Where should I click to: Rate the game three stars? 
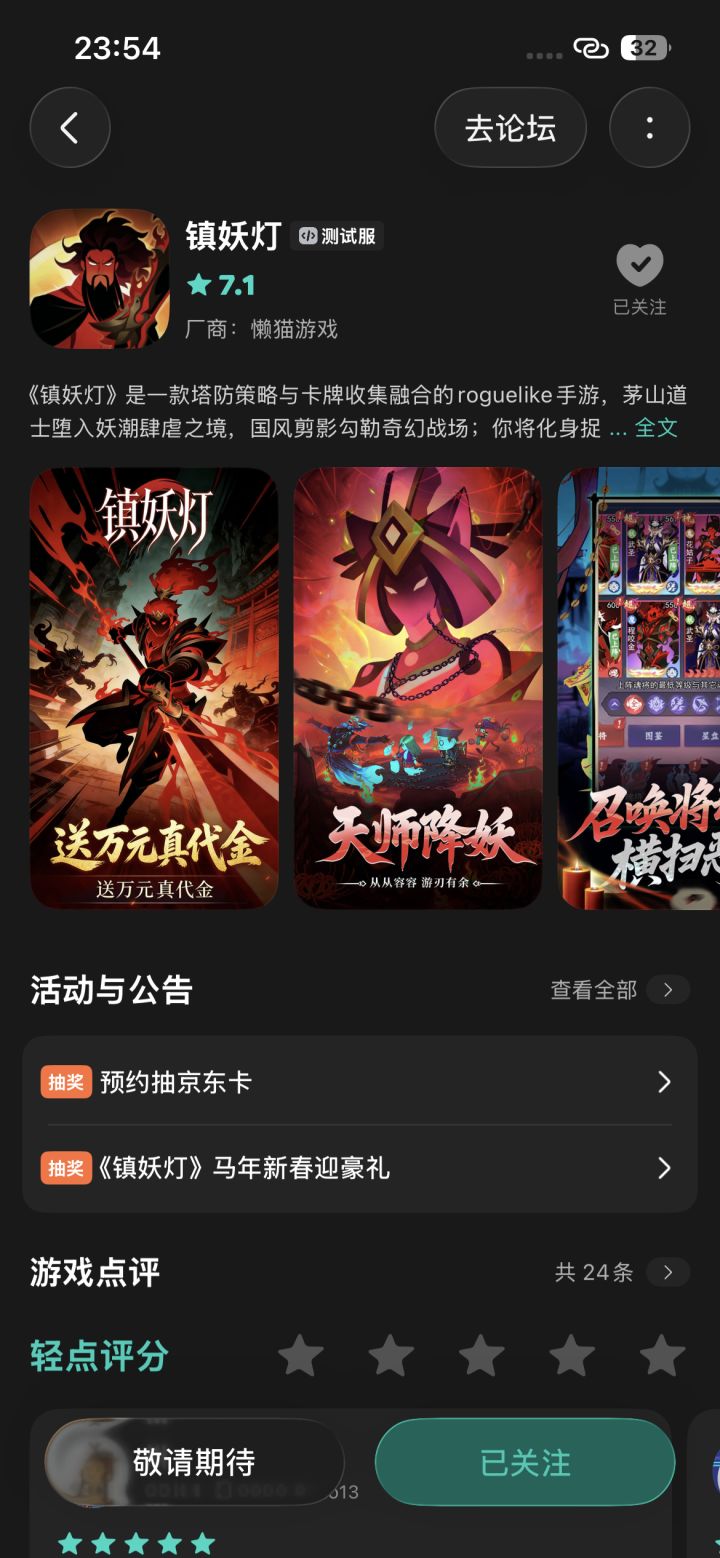481,1357
